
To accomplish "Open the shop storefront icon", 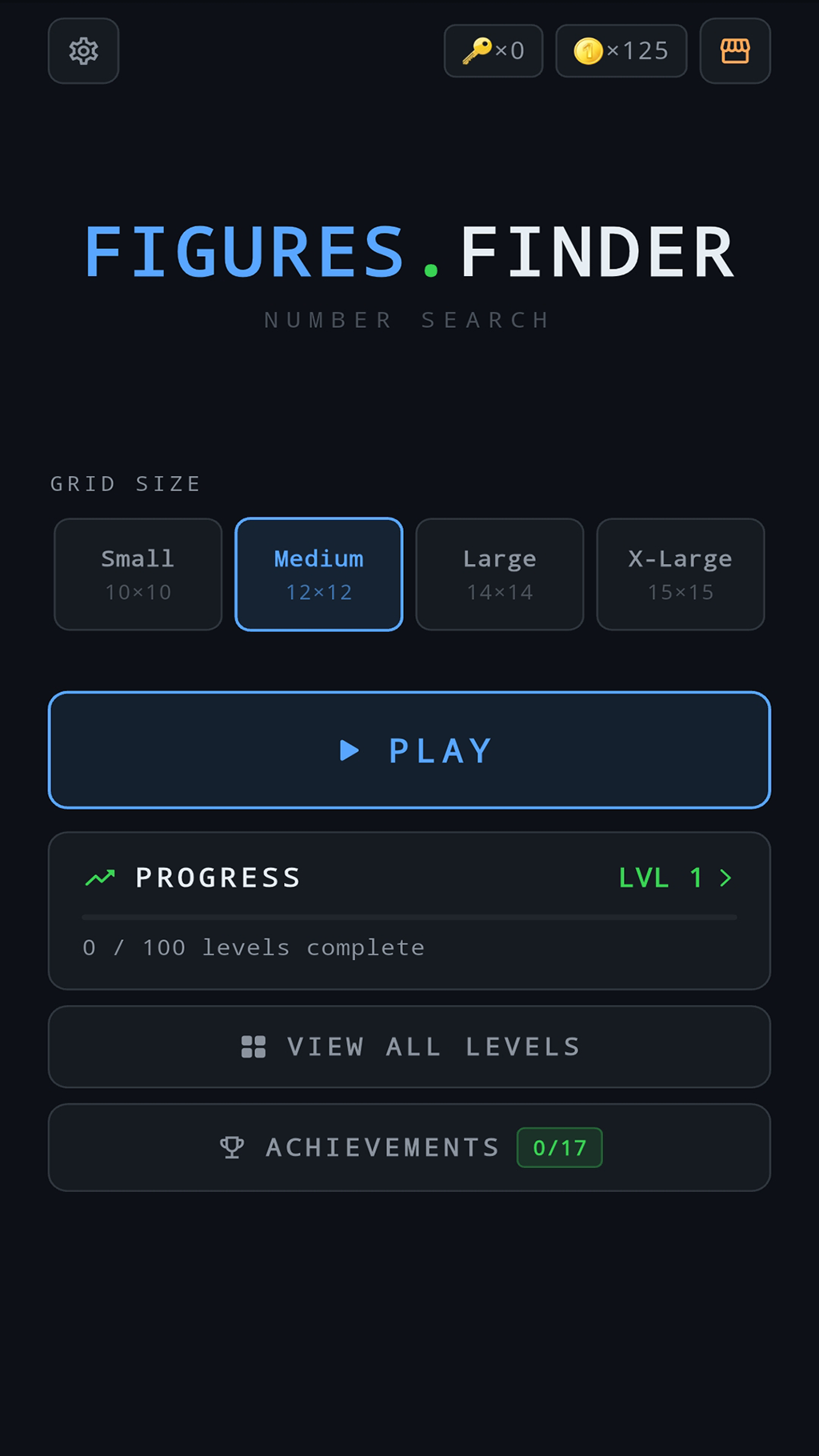I will point(734,51).
